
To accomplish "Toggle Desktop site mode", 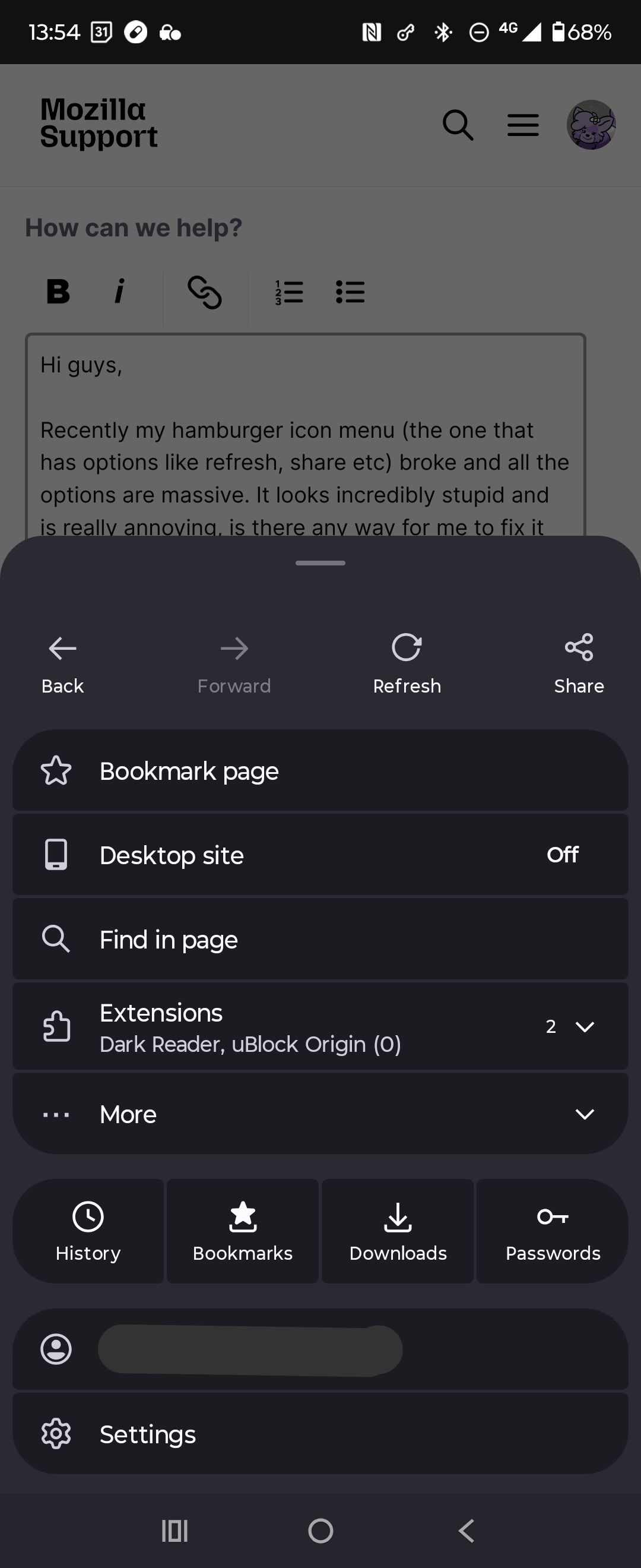I will click(320, 855).
